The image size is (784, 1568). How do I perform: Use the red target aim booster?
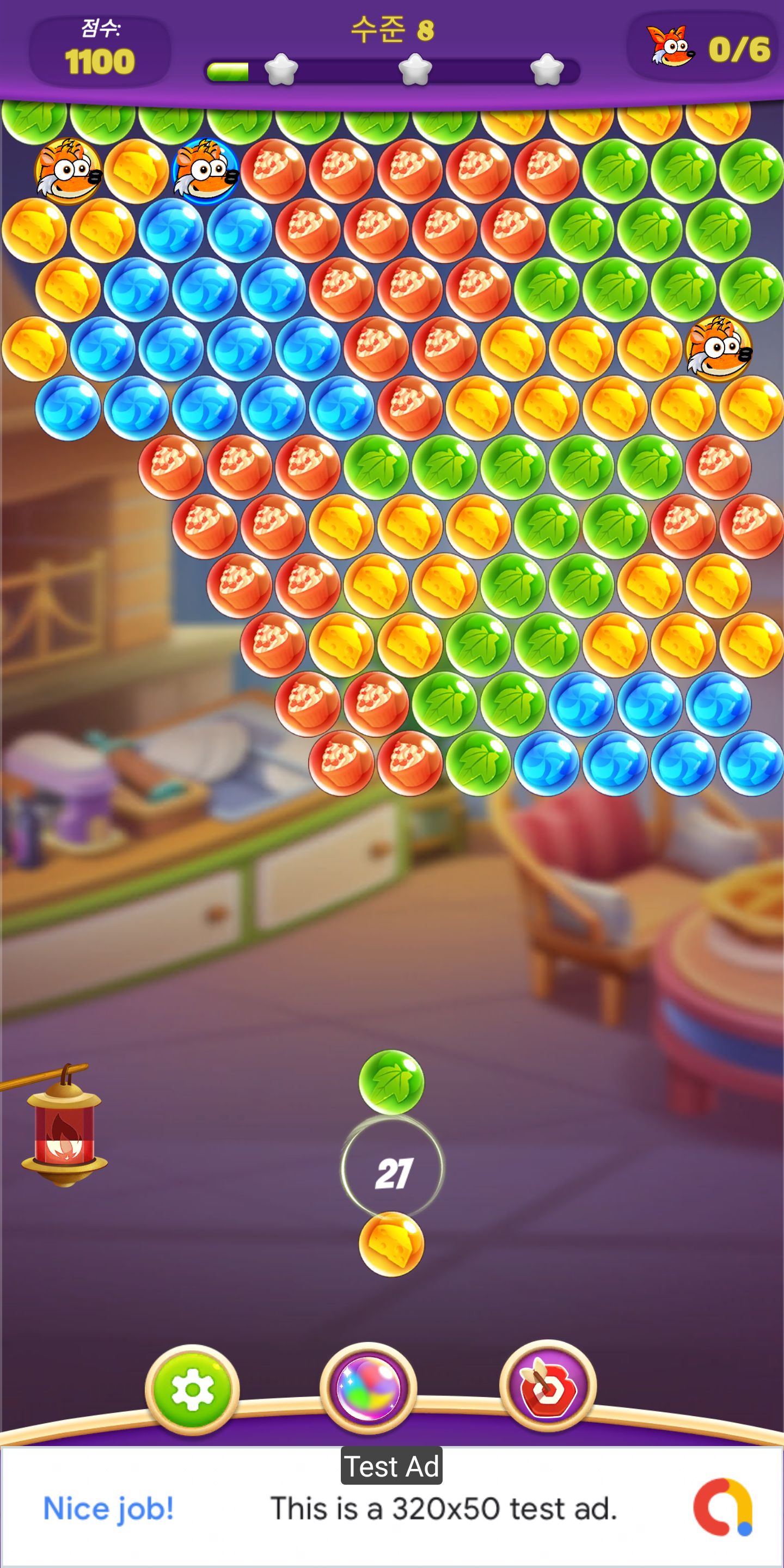(x=547, y=1387)
